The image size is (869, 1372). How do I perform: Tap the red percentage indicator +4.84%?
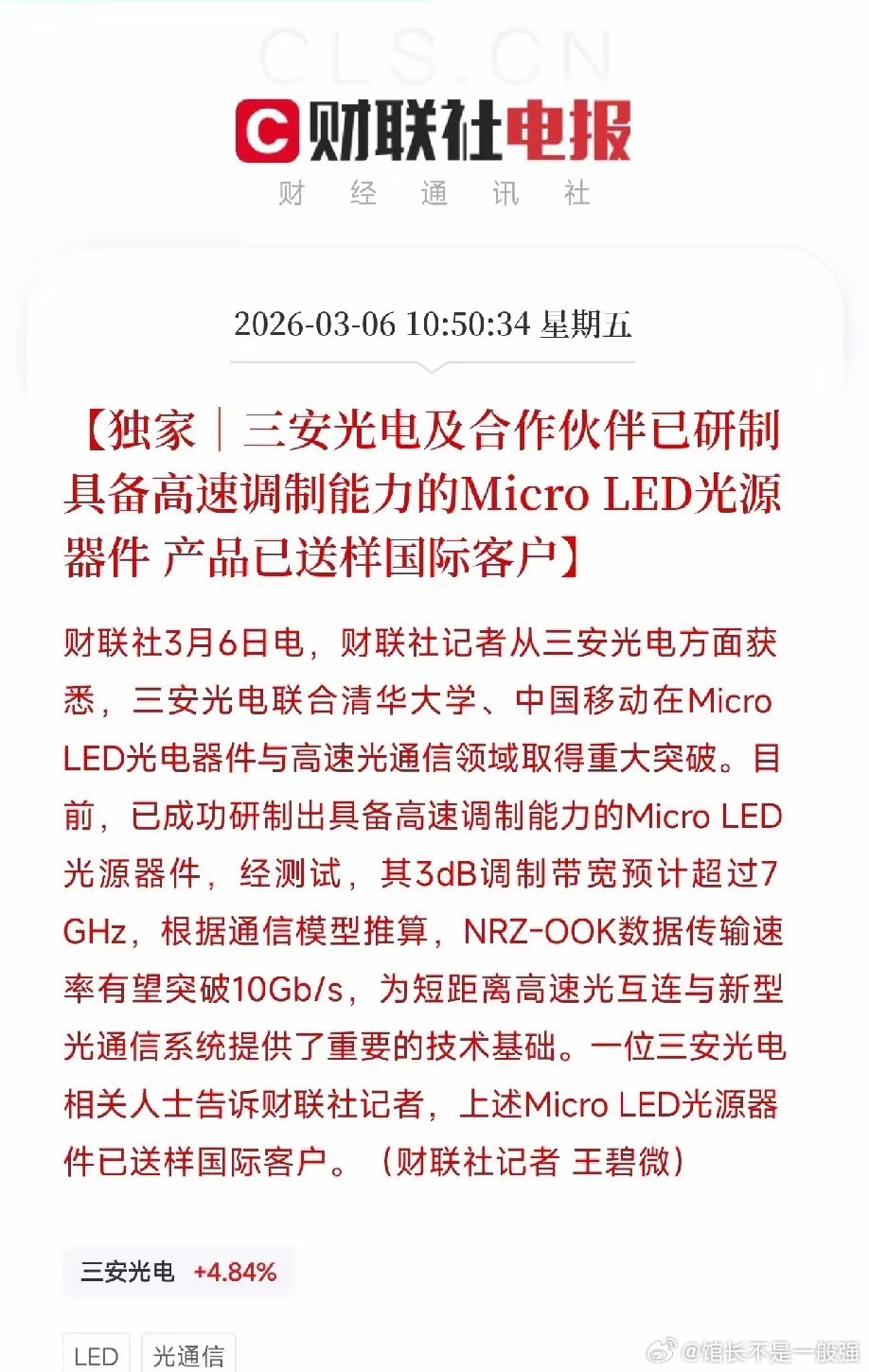pyautogui.click(x=234, y=1272)
